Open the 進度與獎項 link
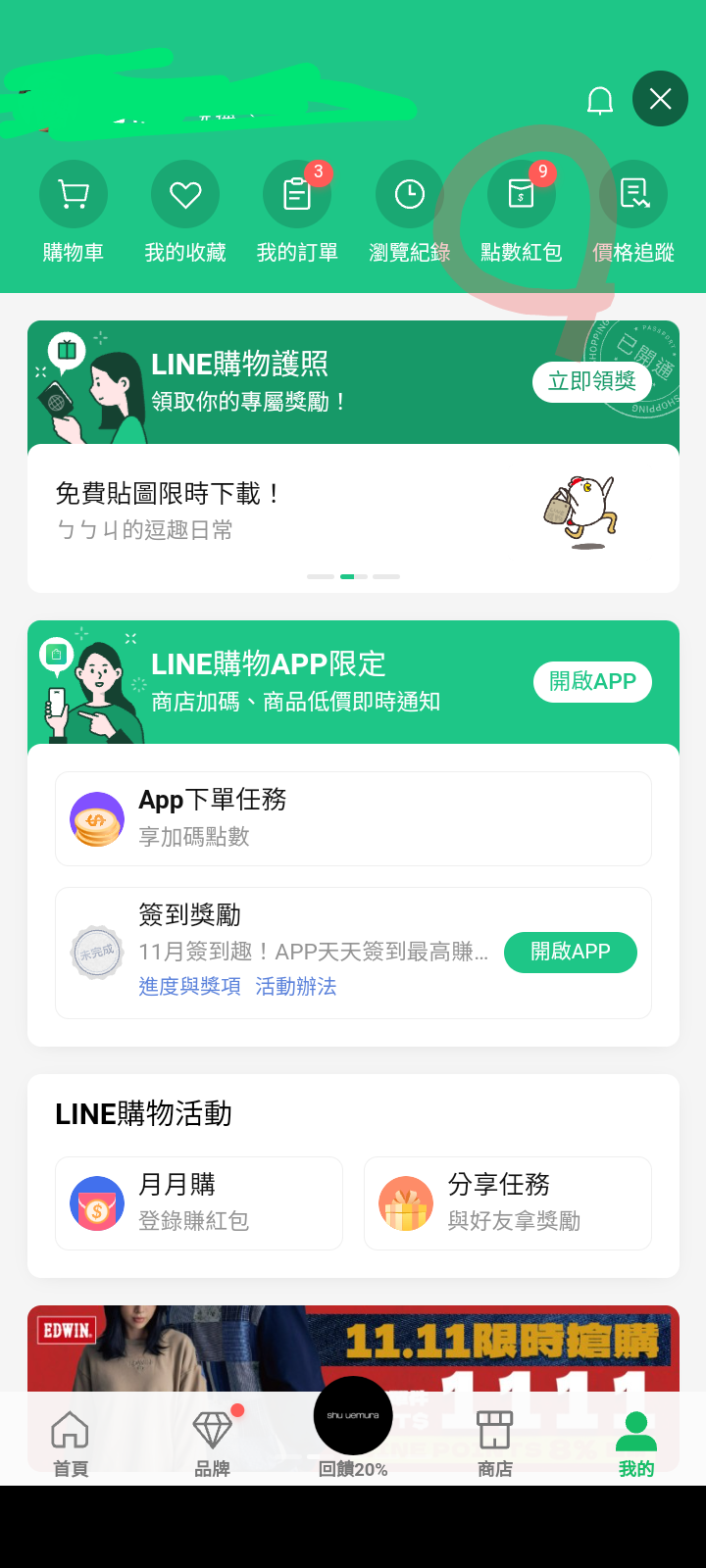 [x=189, y=986]
